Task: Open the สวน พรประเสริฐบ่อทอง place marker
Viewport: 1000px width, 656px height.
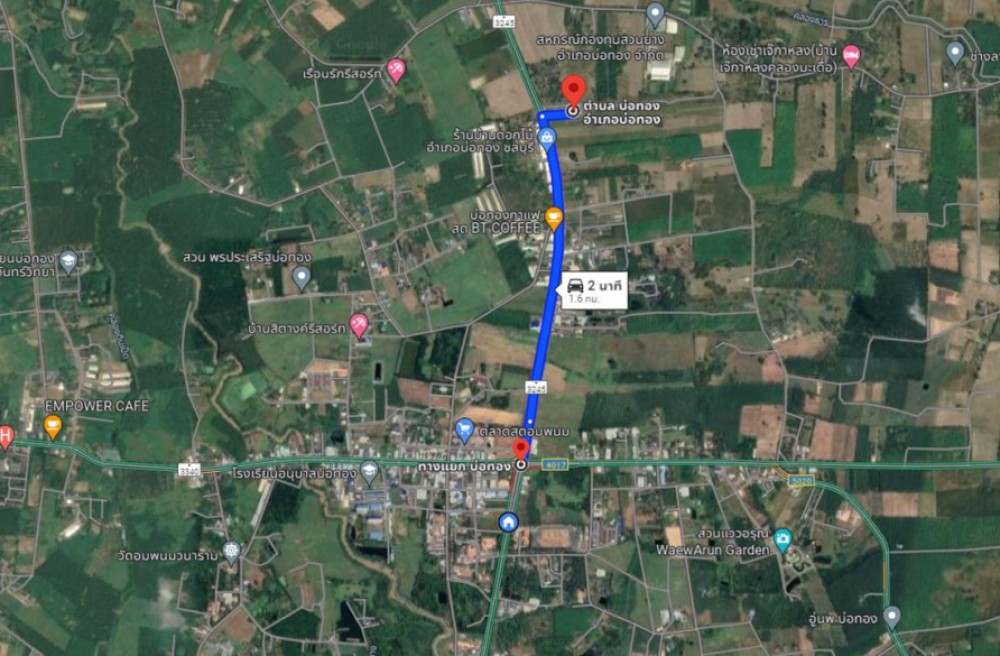Action: (302, 277)
